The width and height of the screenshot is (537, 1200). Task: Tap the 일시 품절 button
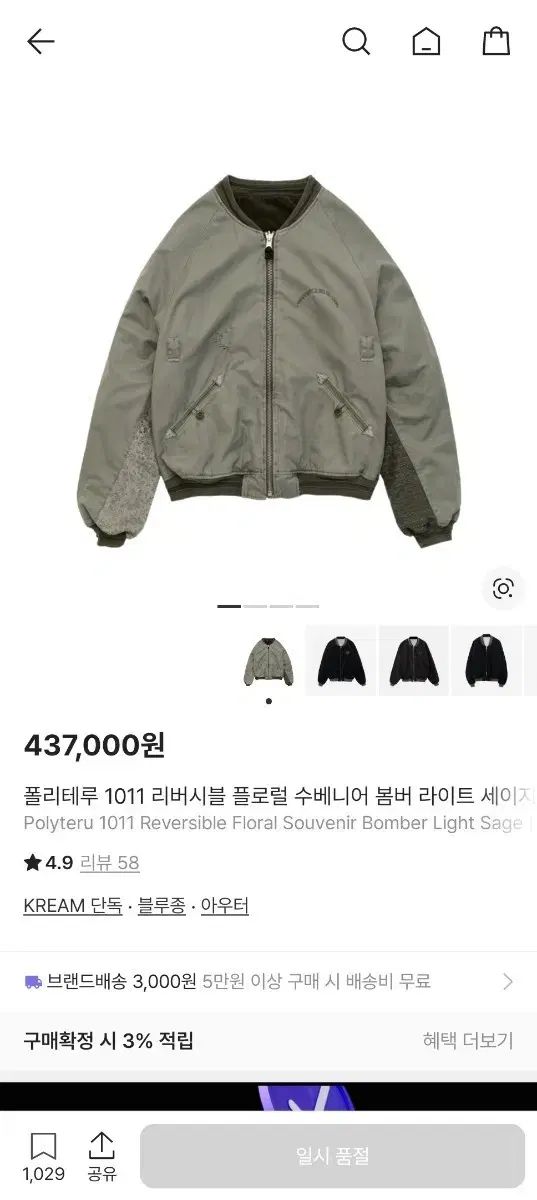pyautogui.click(x=332, y=1156)
